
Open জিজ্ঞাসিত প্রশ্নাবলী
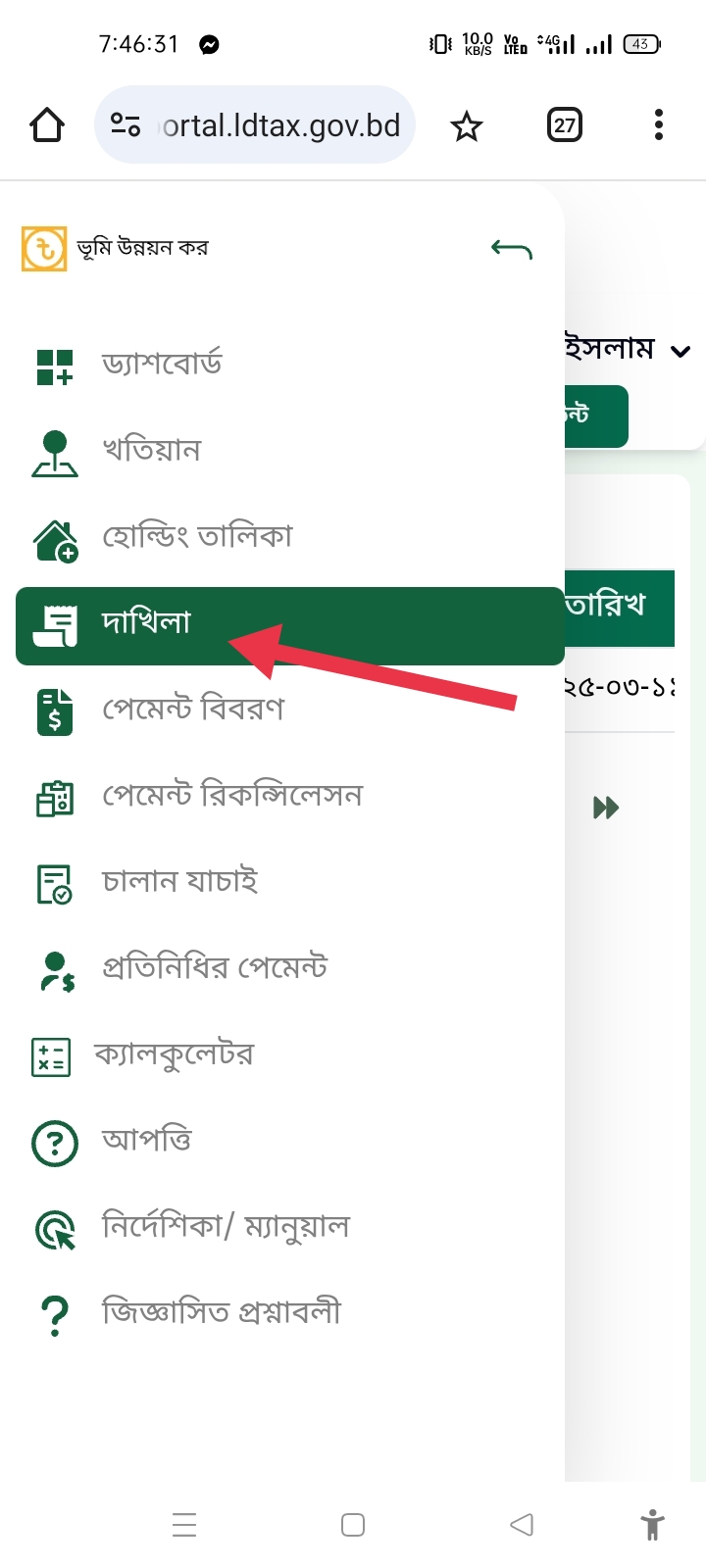222,1313
